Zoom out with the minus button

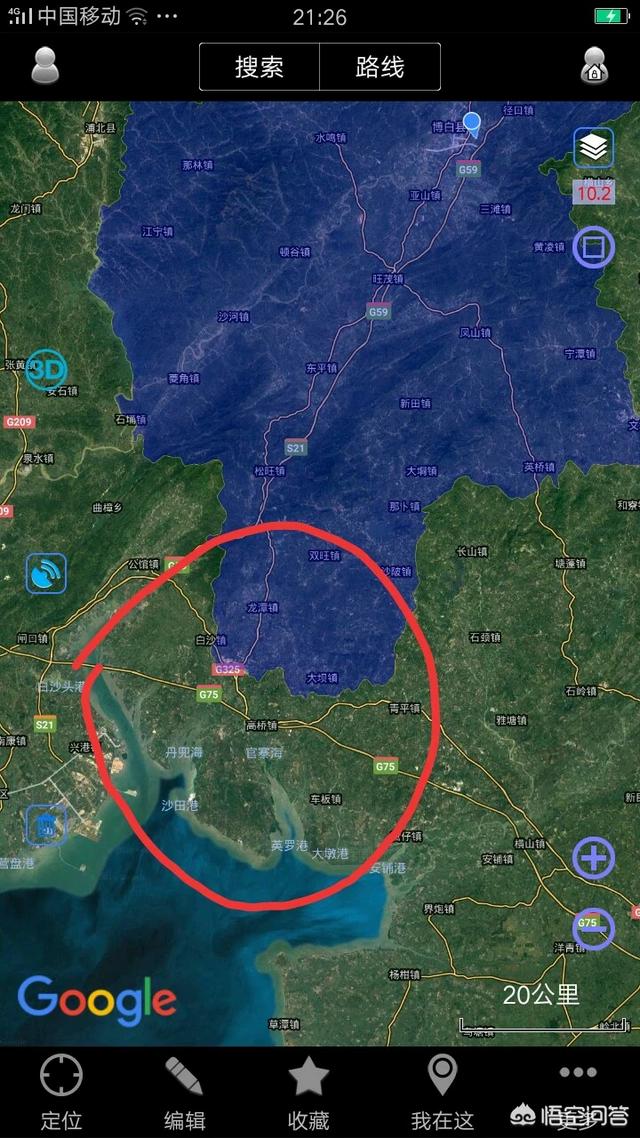point(593,929)
